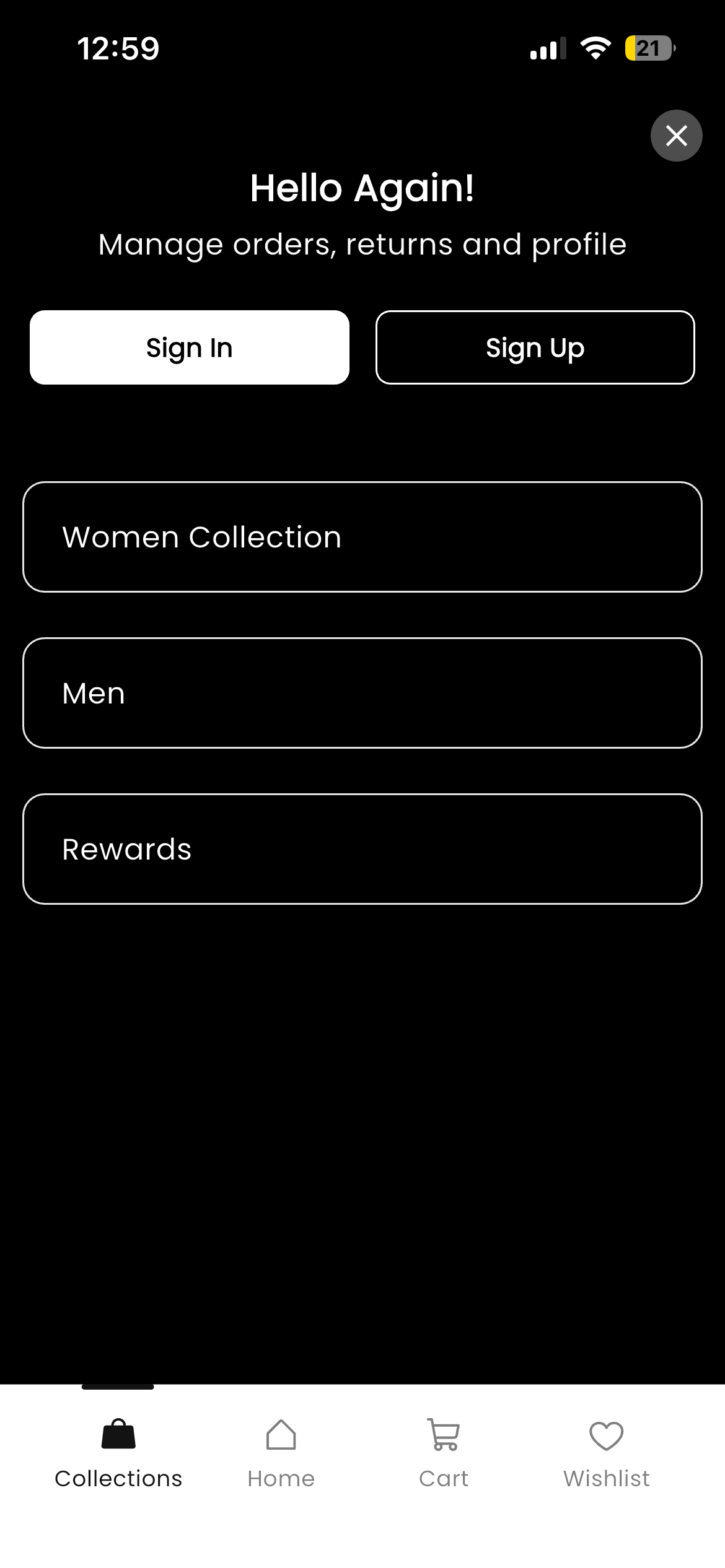Tap the Sign In button
Viewport: 725px width, 1568px height.
tap(190, 347)
